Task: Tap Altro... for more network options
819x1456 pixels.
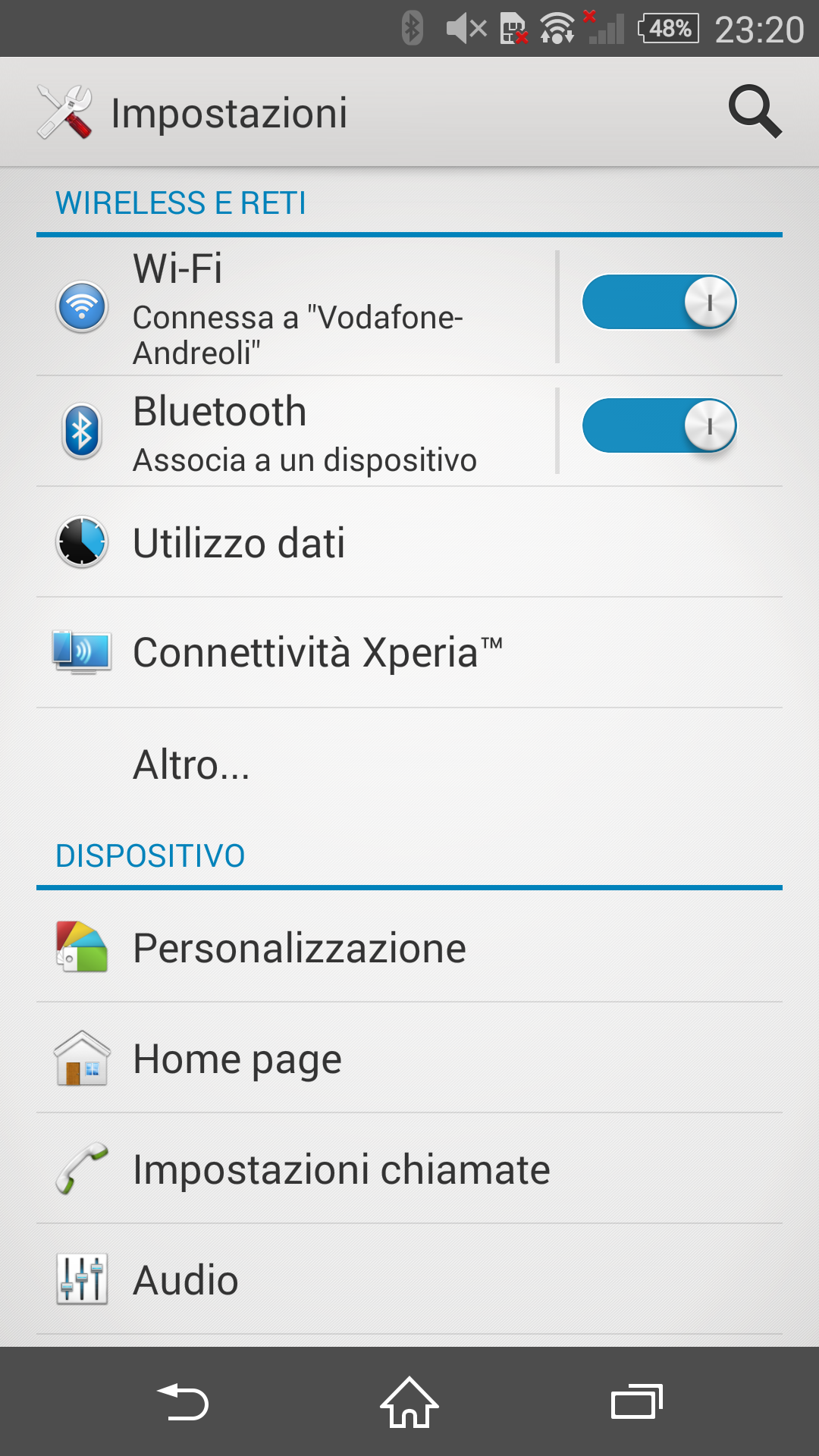Action: (409, 764)
